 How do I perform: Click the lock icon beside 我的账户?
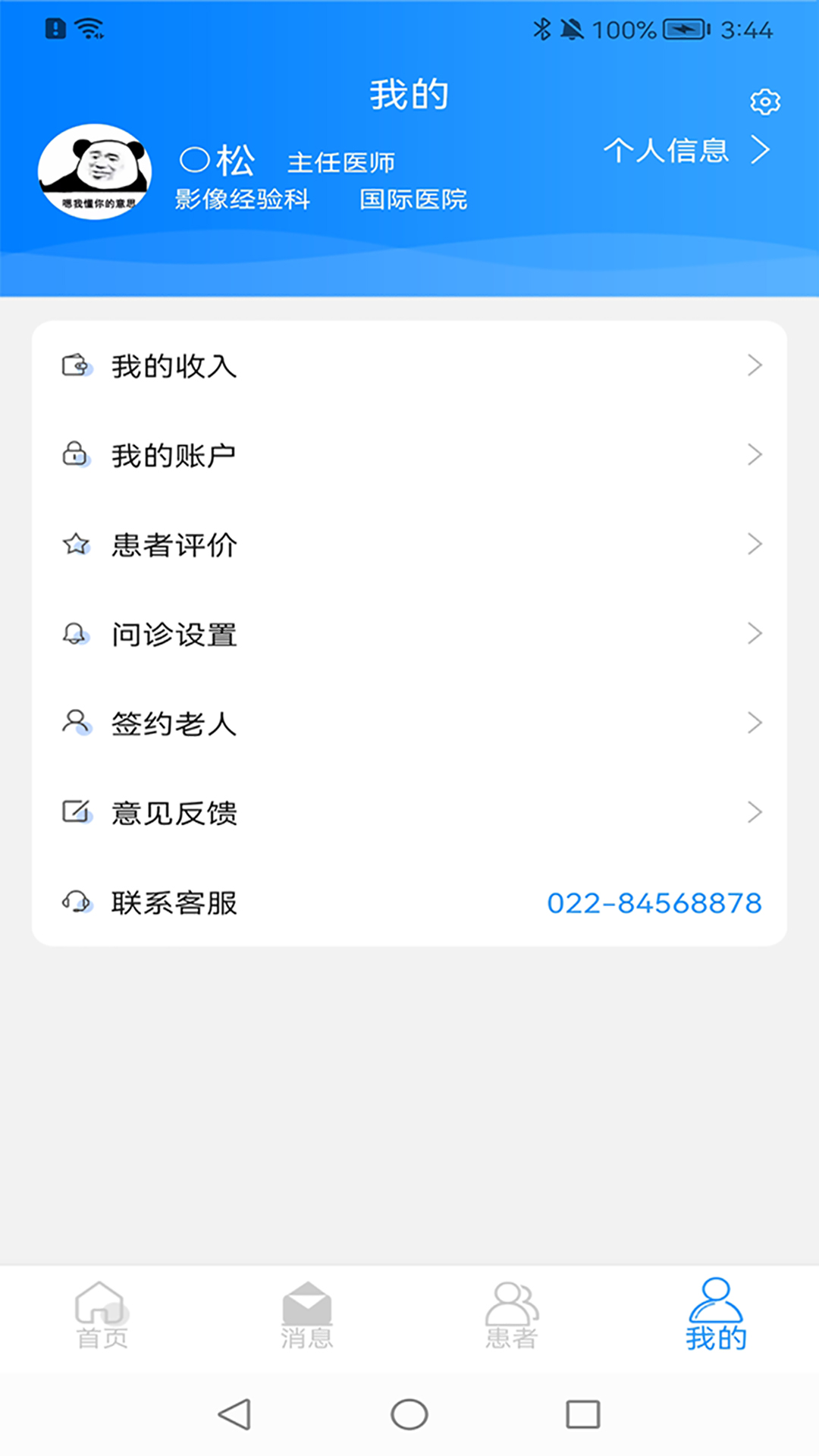click(77, 455)
